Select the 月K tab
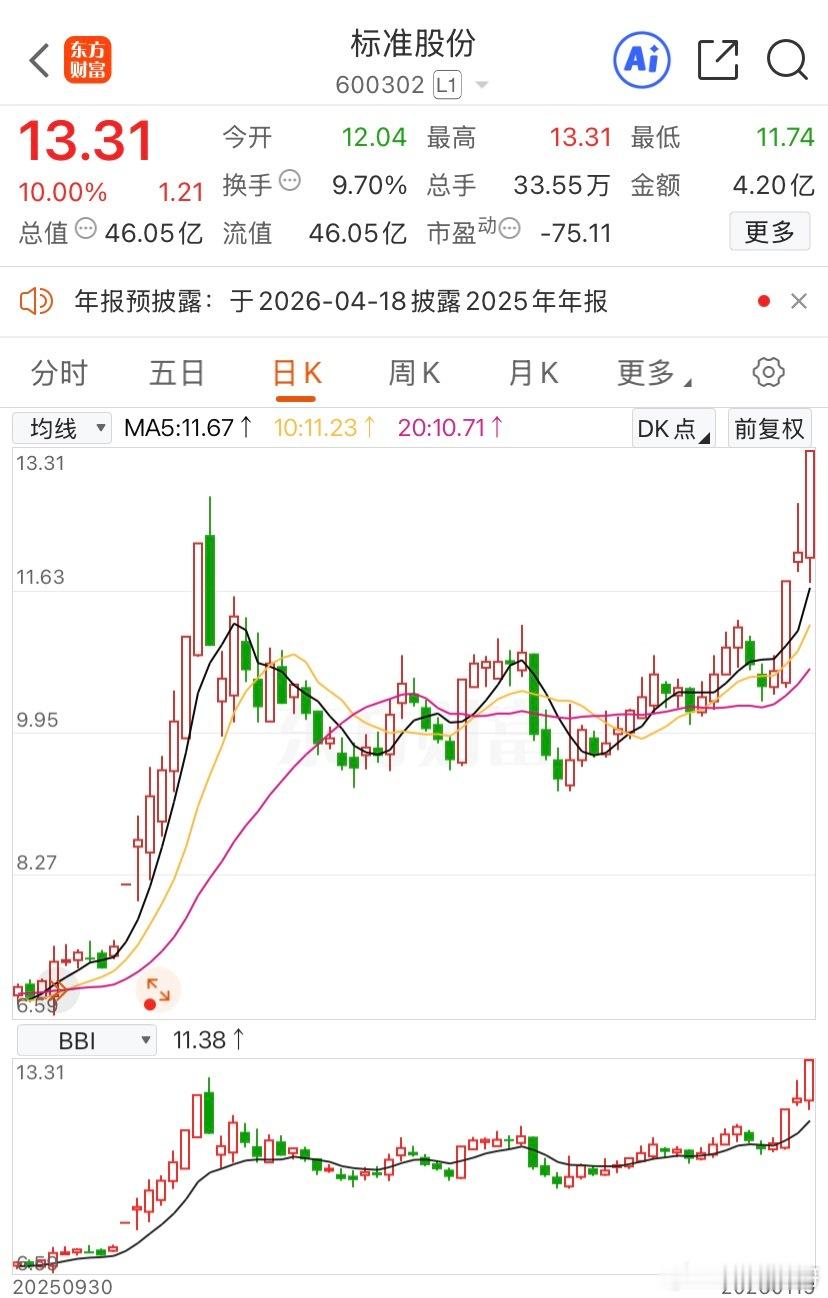Image resolution: width=828 pixels, height=1298 pixels. [x=531, y=371]
